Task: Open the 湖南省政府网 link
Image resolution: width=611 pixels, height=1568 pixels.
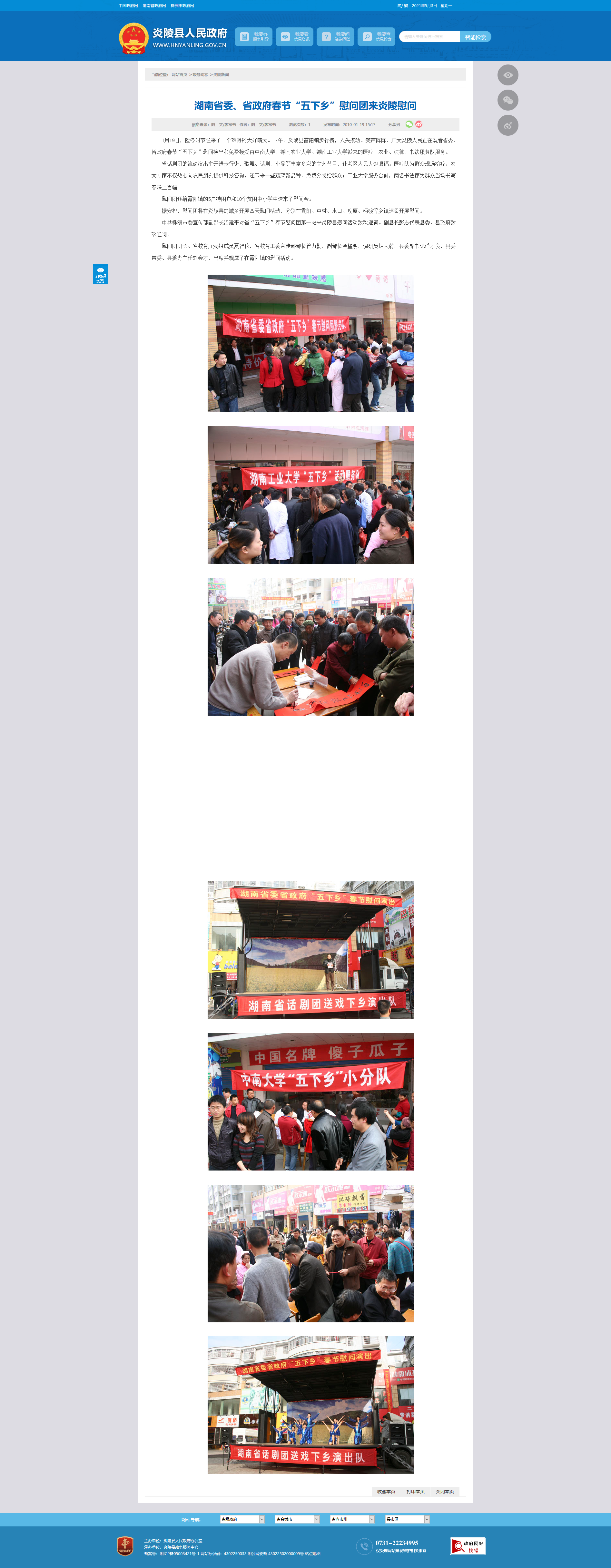Action: click(154, 5)
